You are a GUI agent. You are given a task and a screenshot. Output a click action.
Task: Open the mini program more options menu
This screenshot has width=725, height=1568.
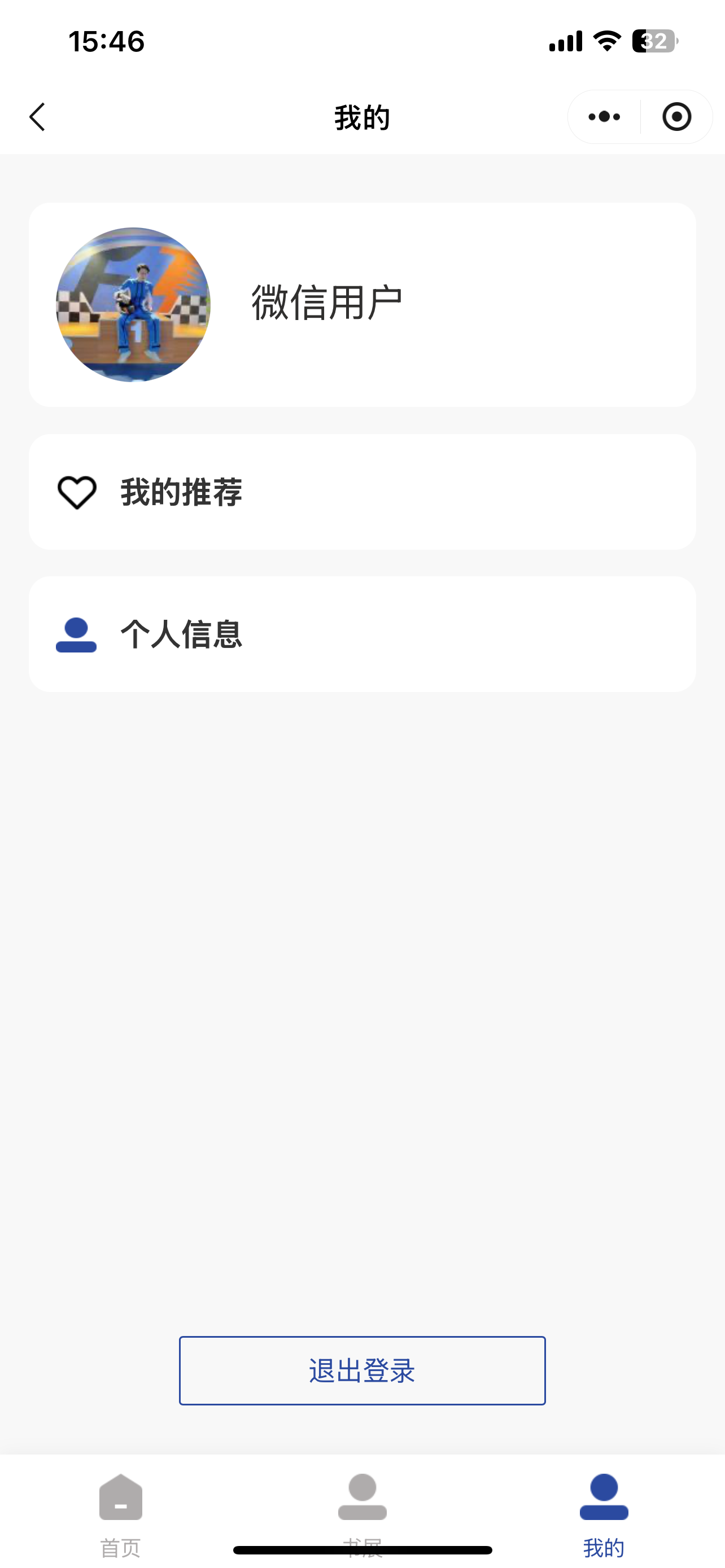604,117
